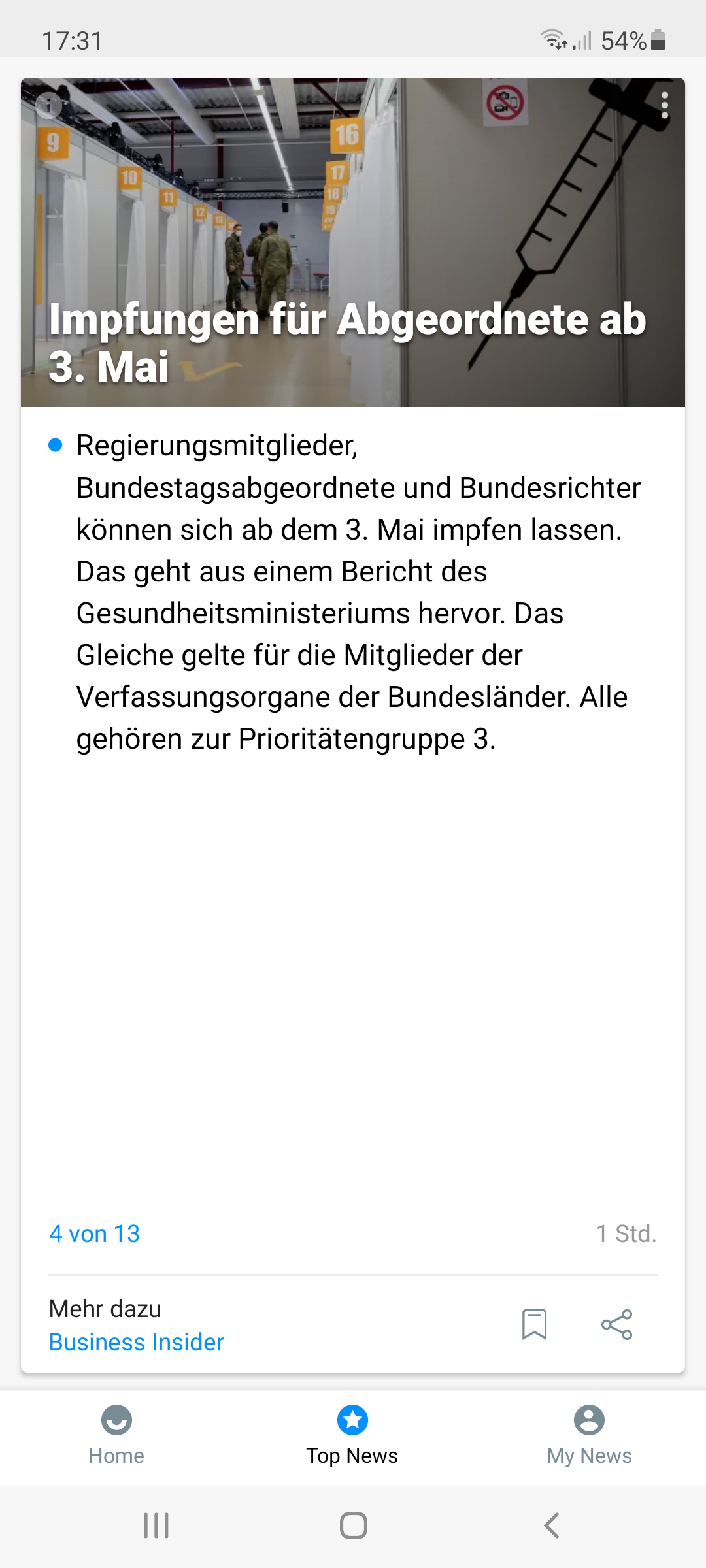The image size is (706, 1568).
Task: Open the Impfungen für Abgeordnete article card
Action: coord(353,725)
